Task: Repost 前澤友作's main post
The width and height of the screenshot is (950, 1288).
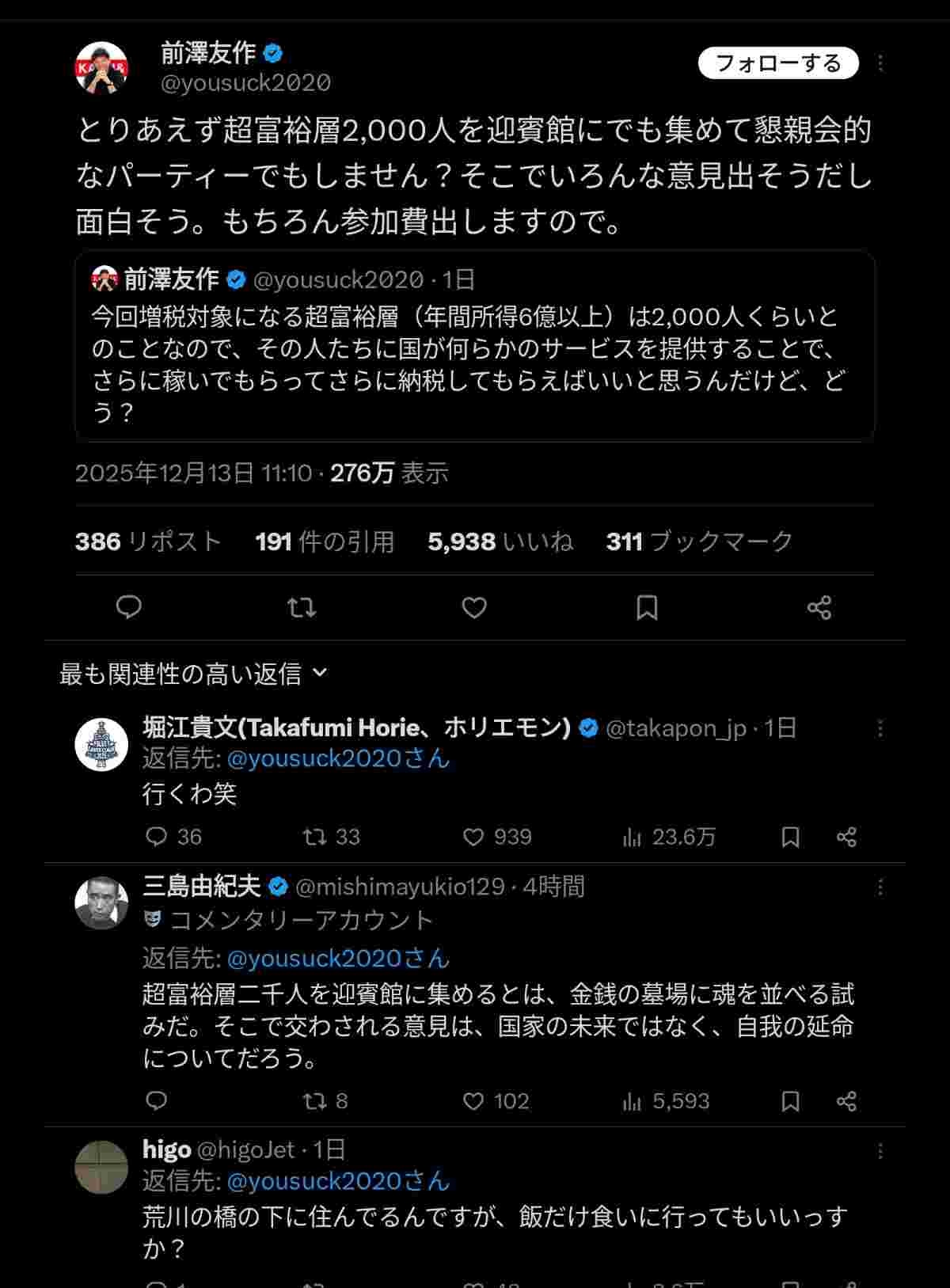Action: [302, 607]
